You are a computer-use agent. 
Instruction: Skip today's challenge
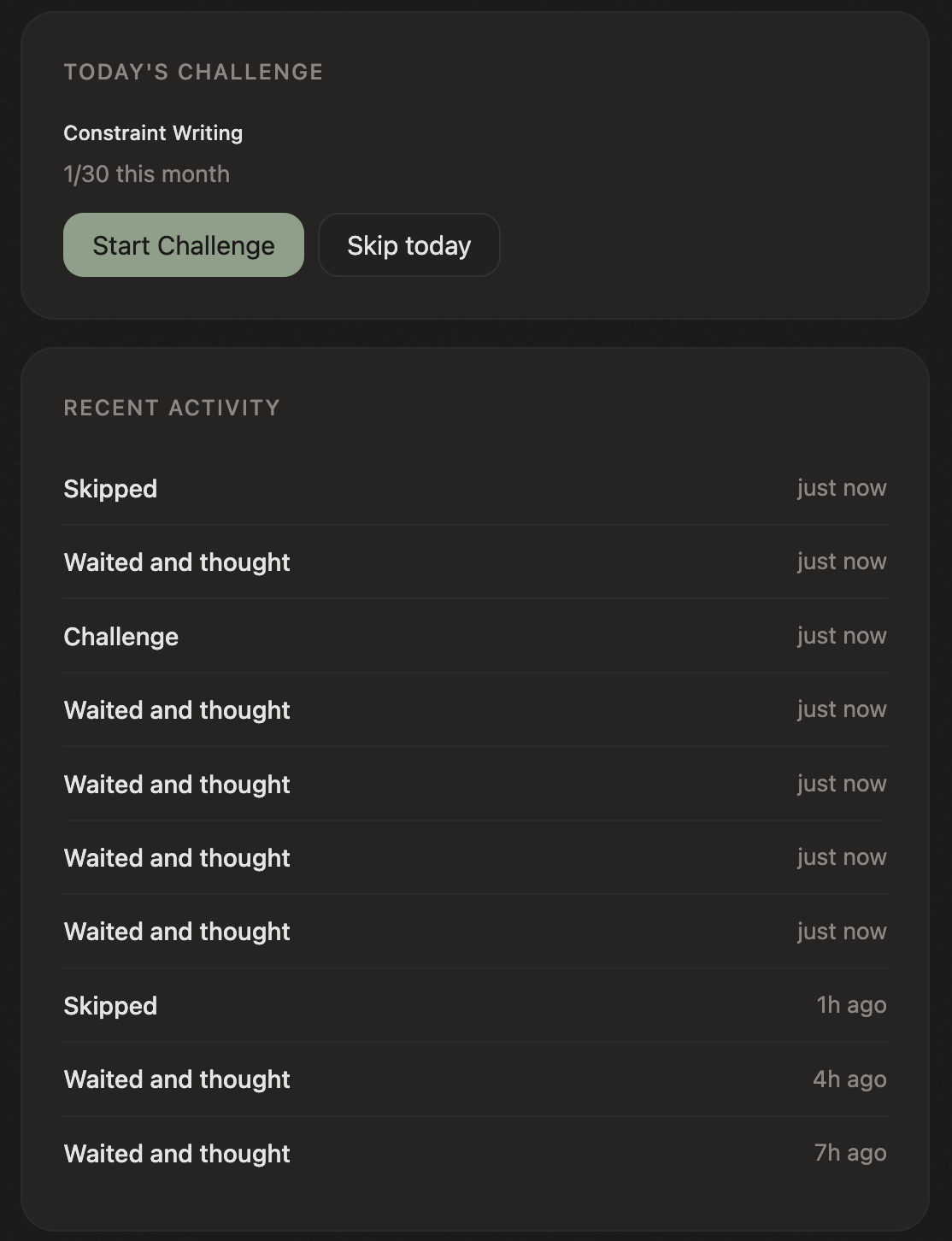[408, 245]
